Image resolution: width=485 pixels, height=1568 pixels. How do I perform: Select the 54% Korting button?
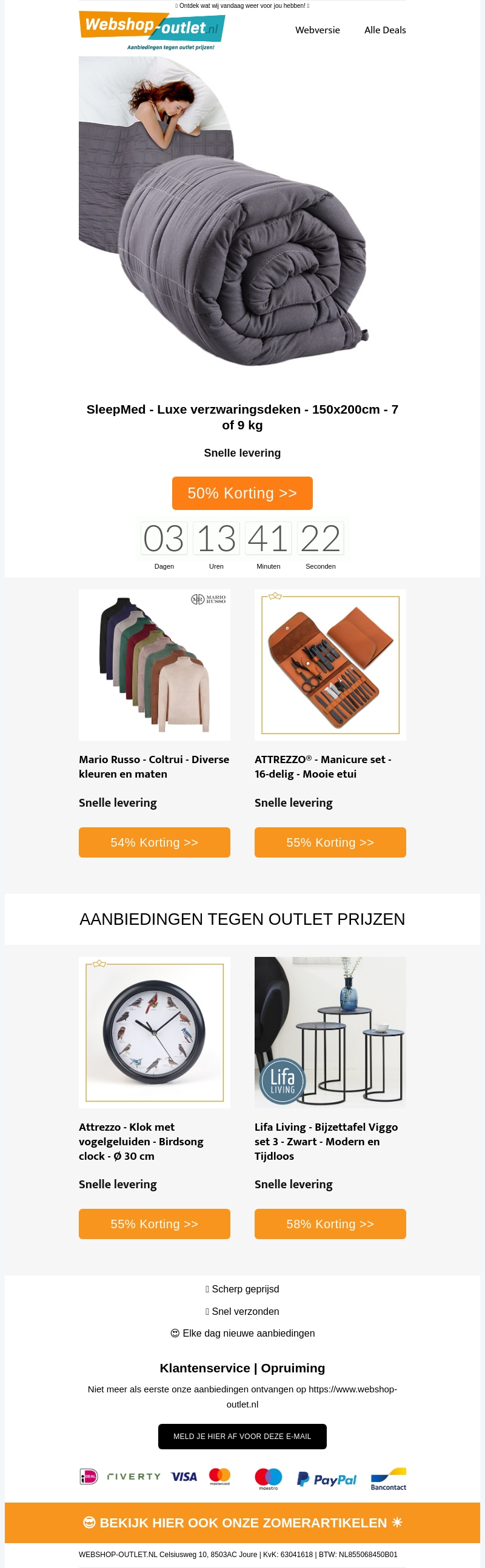154,842
